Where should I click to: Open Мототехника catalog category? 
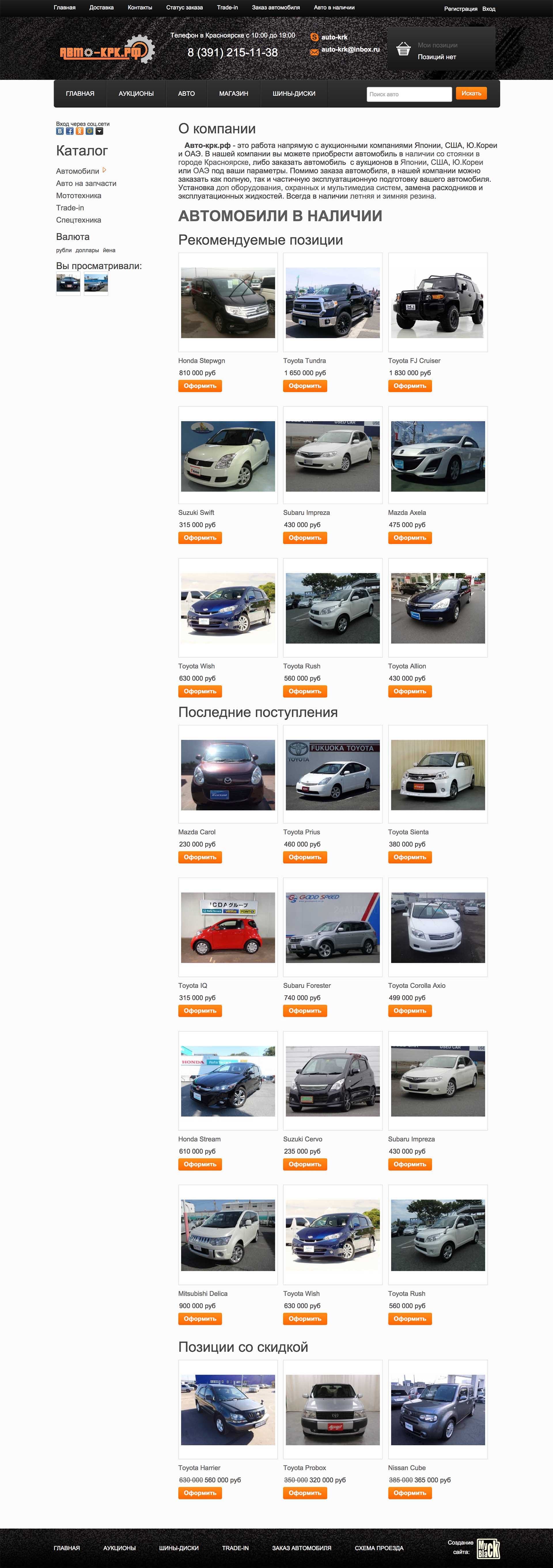click(x=79, y=195)
